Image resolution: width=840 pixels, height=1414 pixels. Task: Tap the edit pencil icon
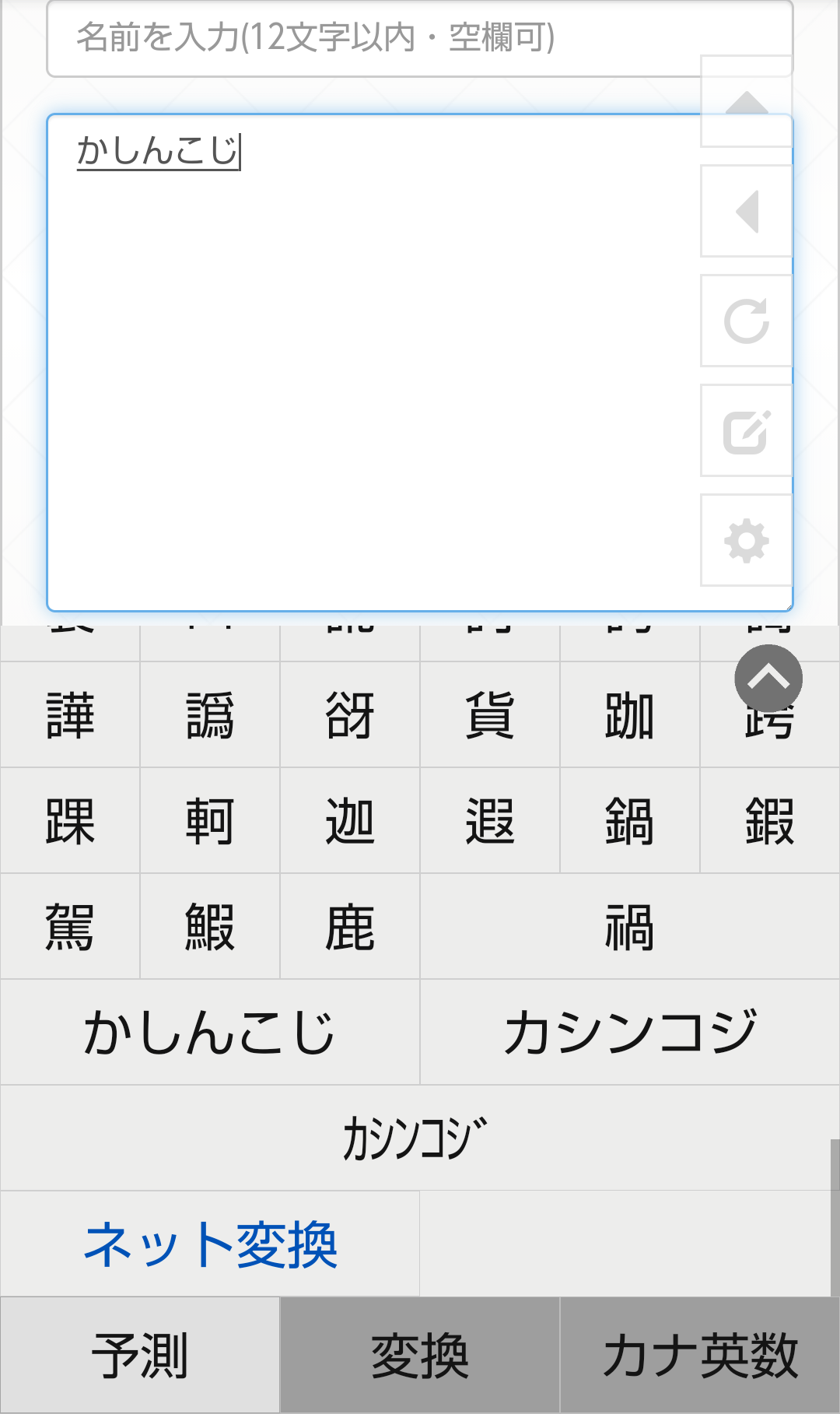[746, 430]
